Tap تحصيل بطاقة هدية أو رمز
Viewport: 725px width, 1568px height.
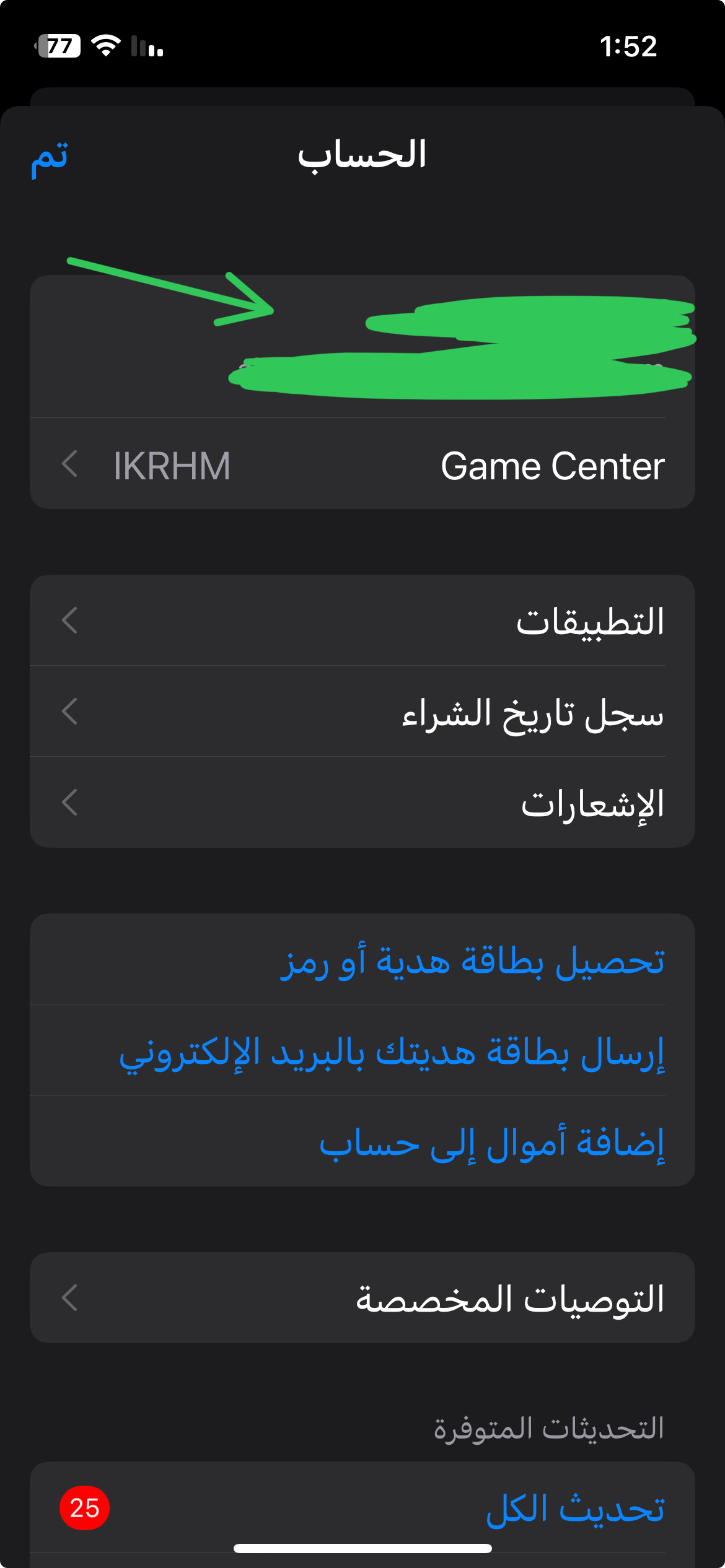coord(472,960)
